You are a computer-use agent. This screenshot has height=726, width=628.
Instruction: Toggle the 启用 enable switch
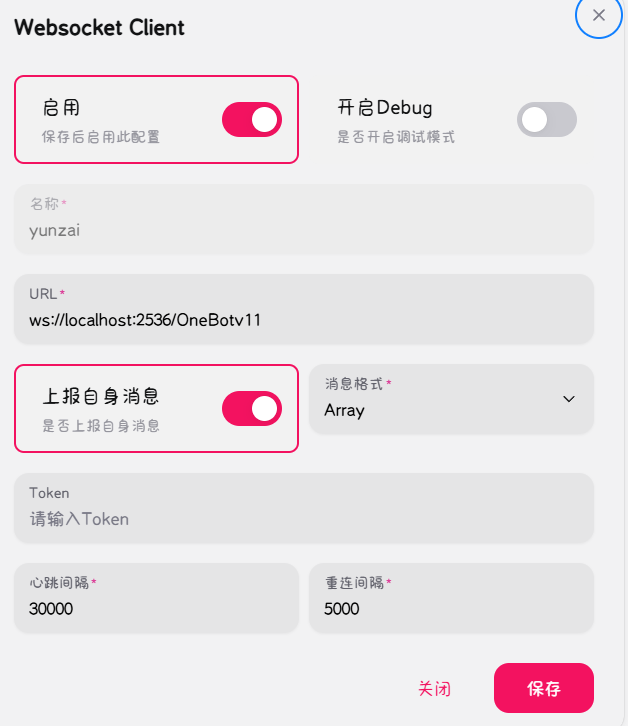tap(251, 120)
